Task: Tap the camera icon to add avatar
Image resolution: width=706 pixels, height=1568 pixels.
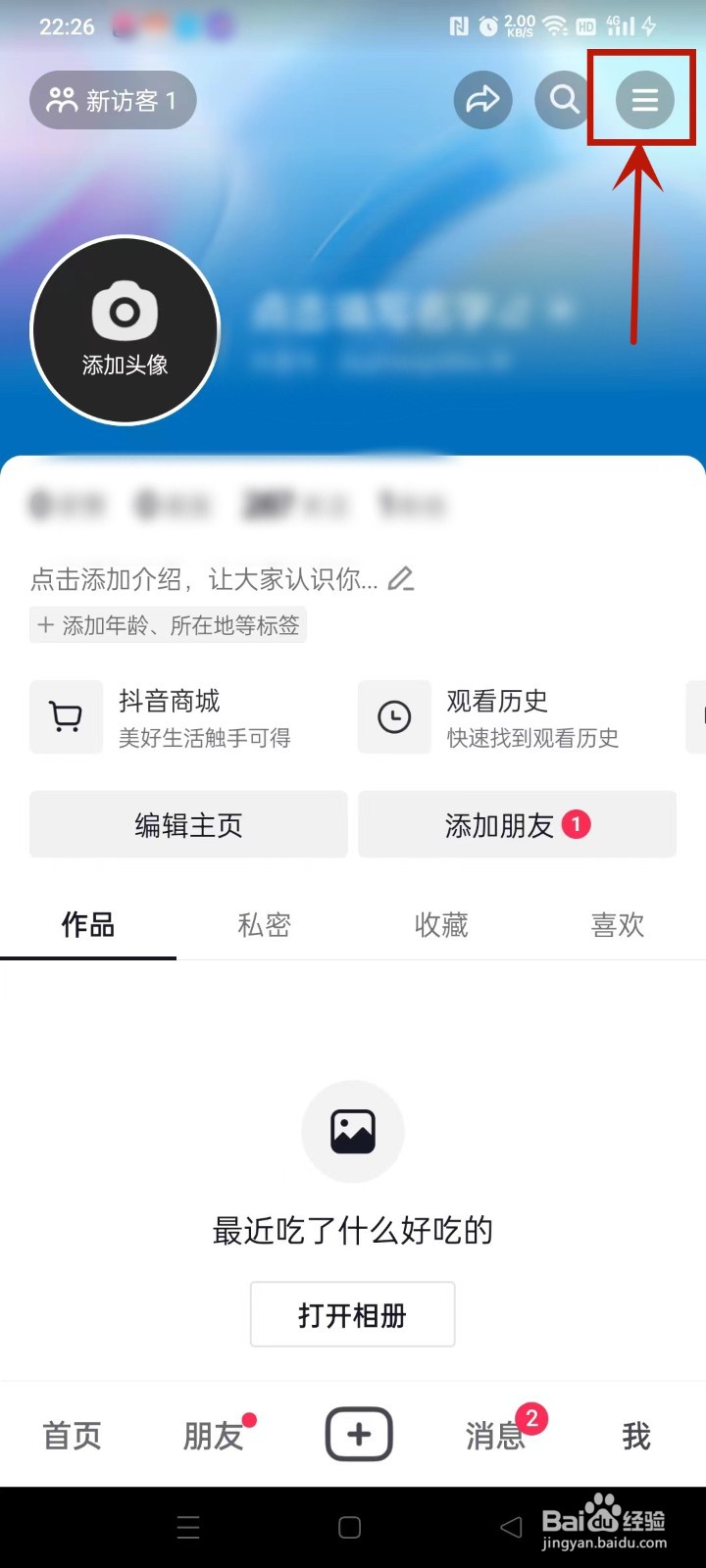Action: (125, 312)
